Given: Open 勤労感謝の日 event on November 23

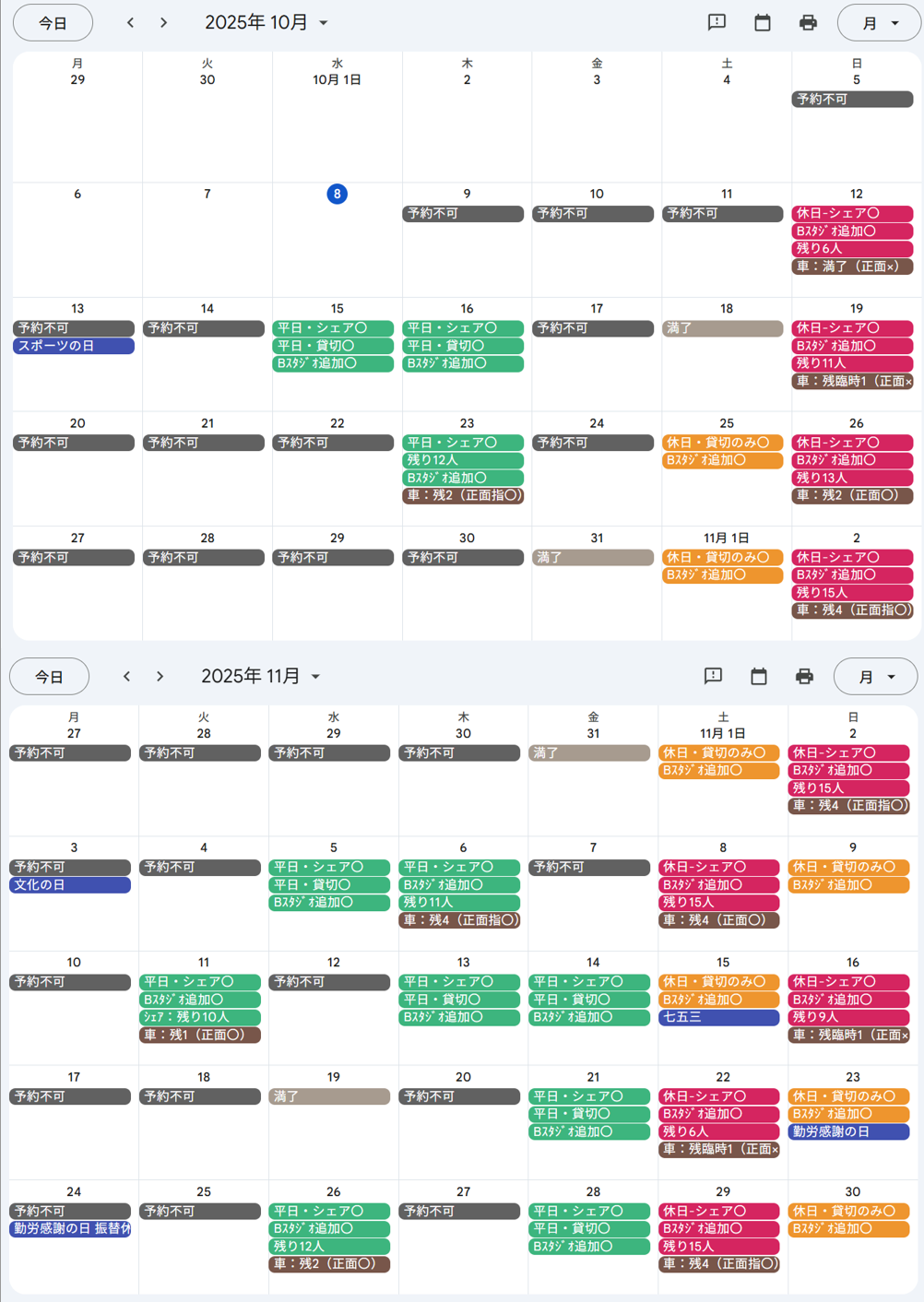Looking at the screenshot, I should click(x=848, y=1131).
